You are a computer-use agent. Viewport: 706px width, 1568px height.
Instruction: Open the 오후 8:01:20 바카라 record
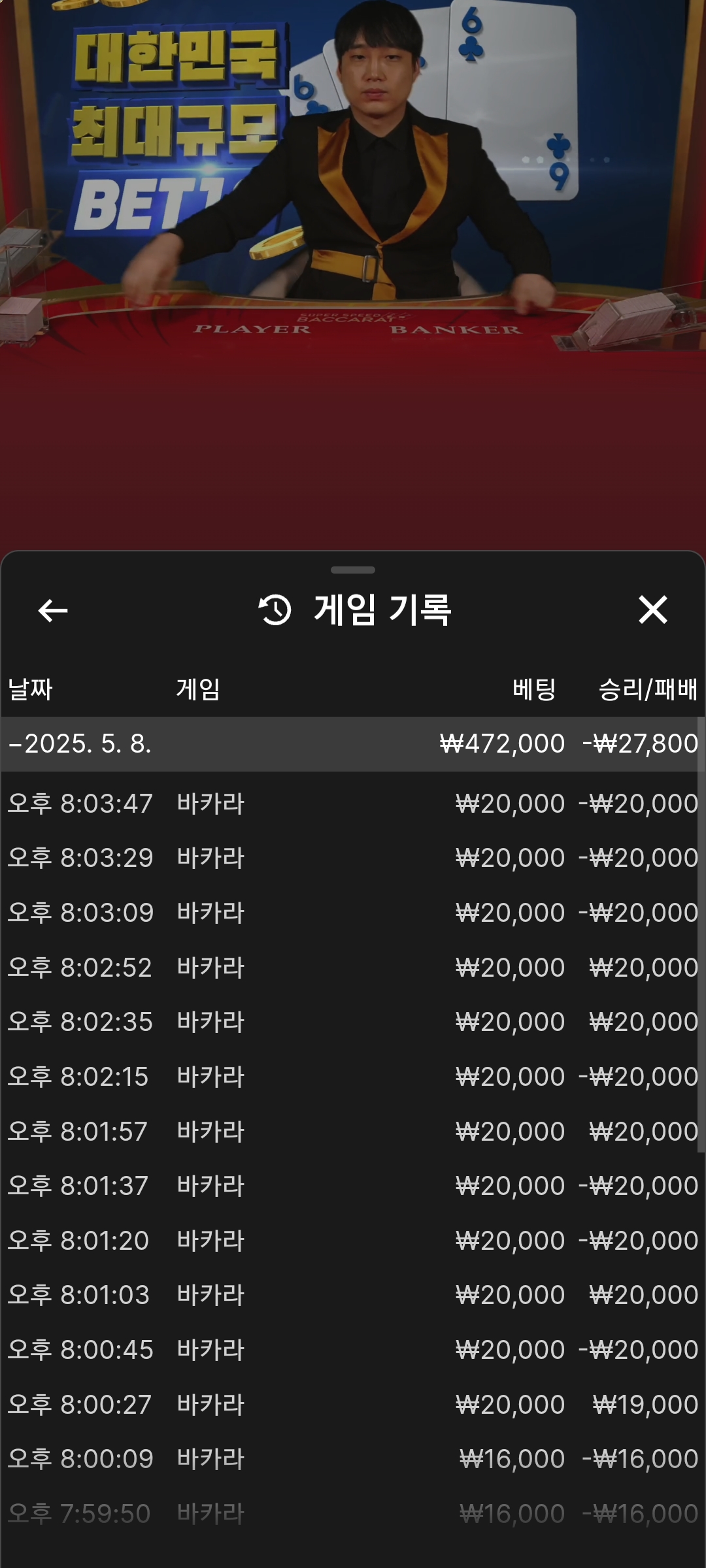(x=352, y=1240)
